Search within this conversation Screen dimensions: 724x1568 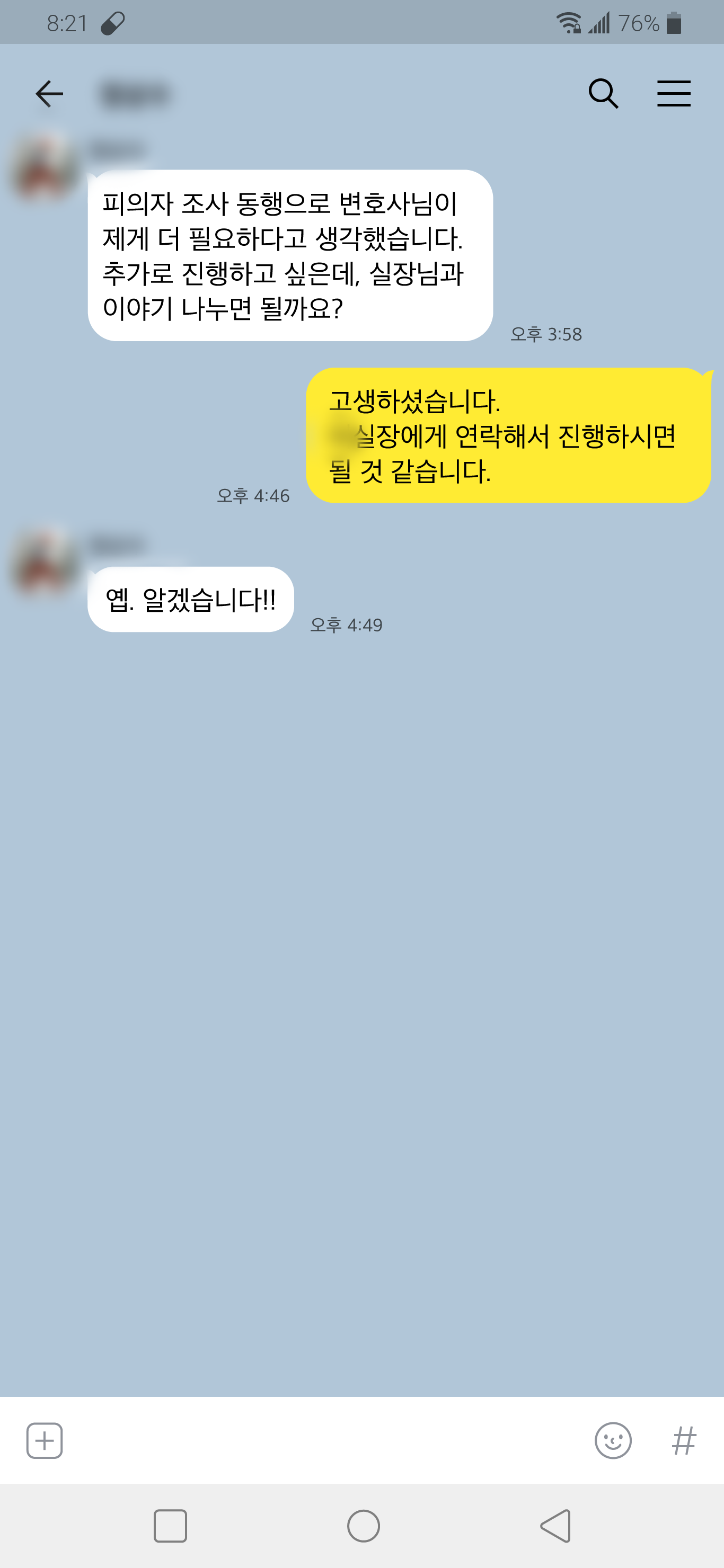pos(603,94)
